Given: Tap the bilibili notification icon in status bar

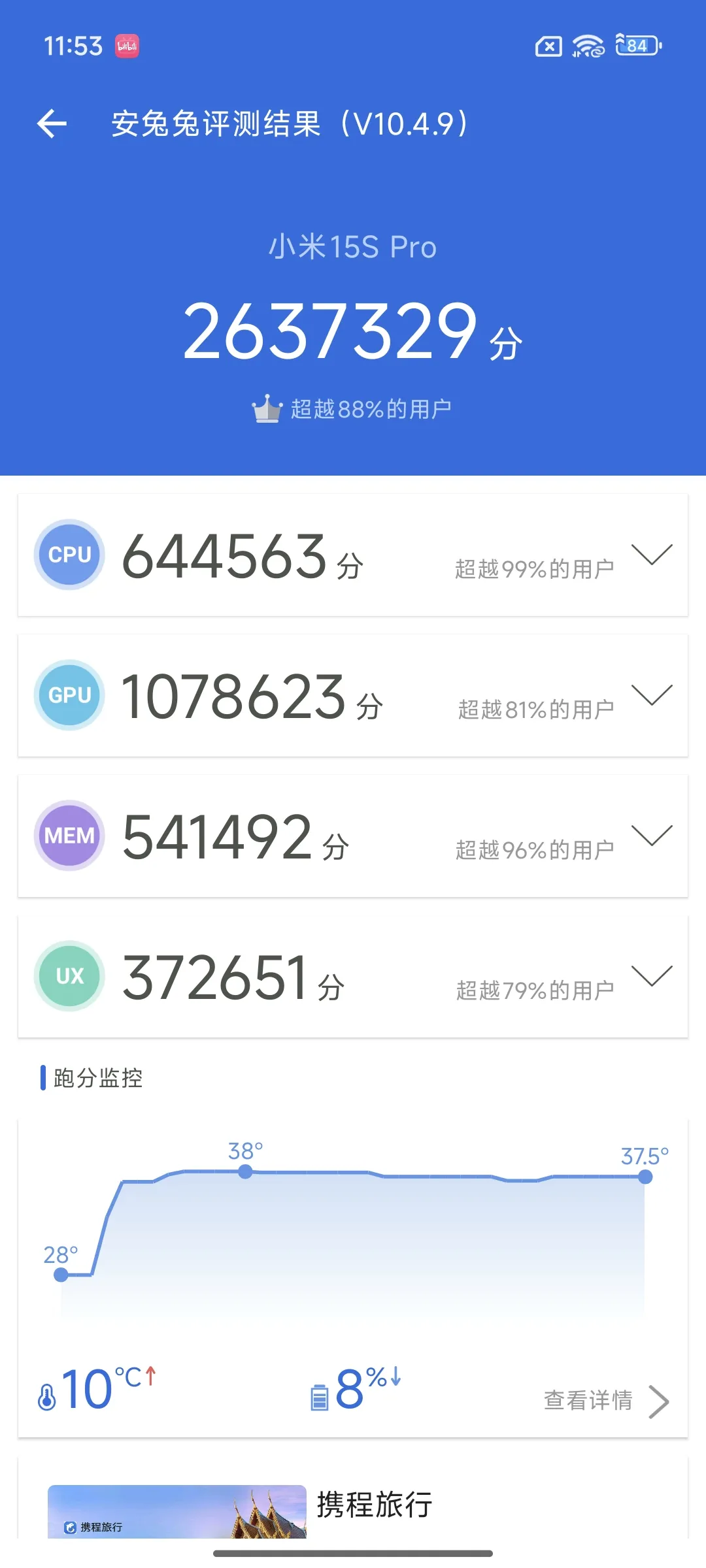Looking at the screenshot, I should coord(128,46).
